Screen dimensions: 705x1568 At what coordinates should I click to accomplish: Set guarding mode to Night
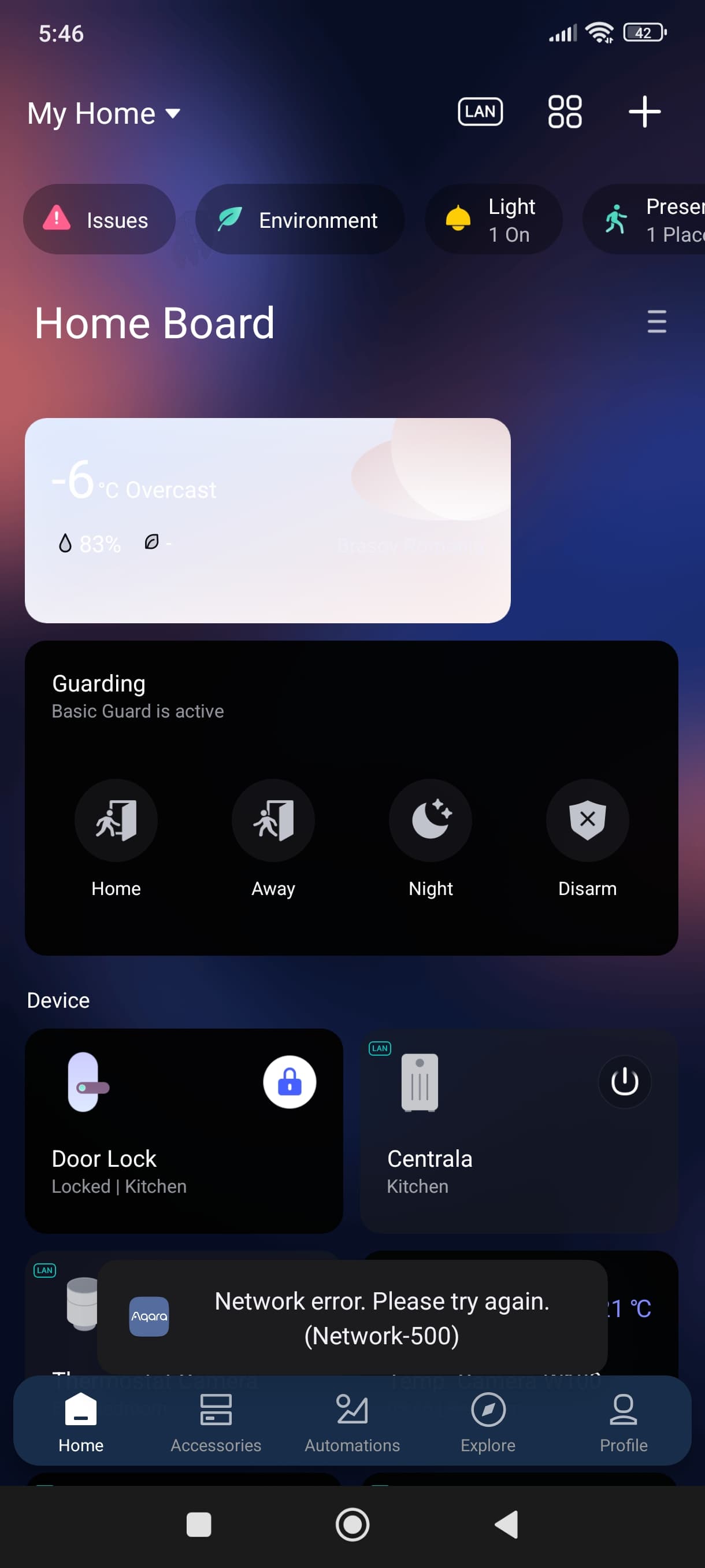tap(430, 820)
